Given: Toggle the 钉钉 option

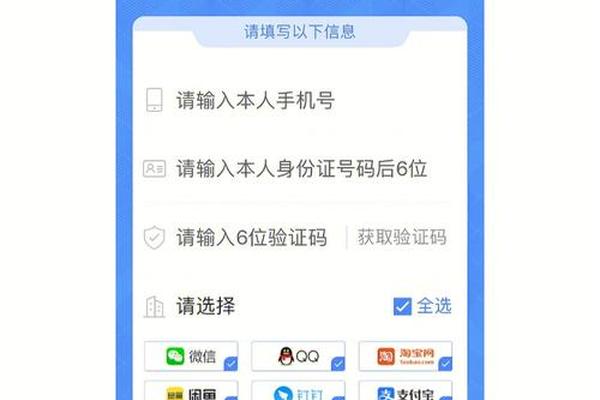Looking at the screenshot, I should click(x=298, y=391).
